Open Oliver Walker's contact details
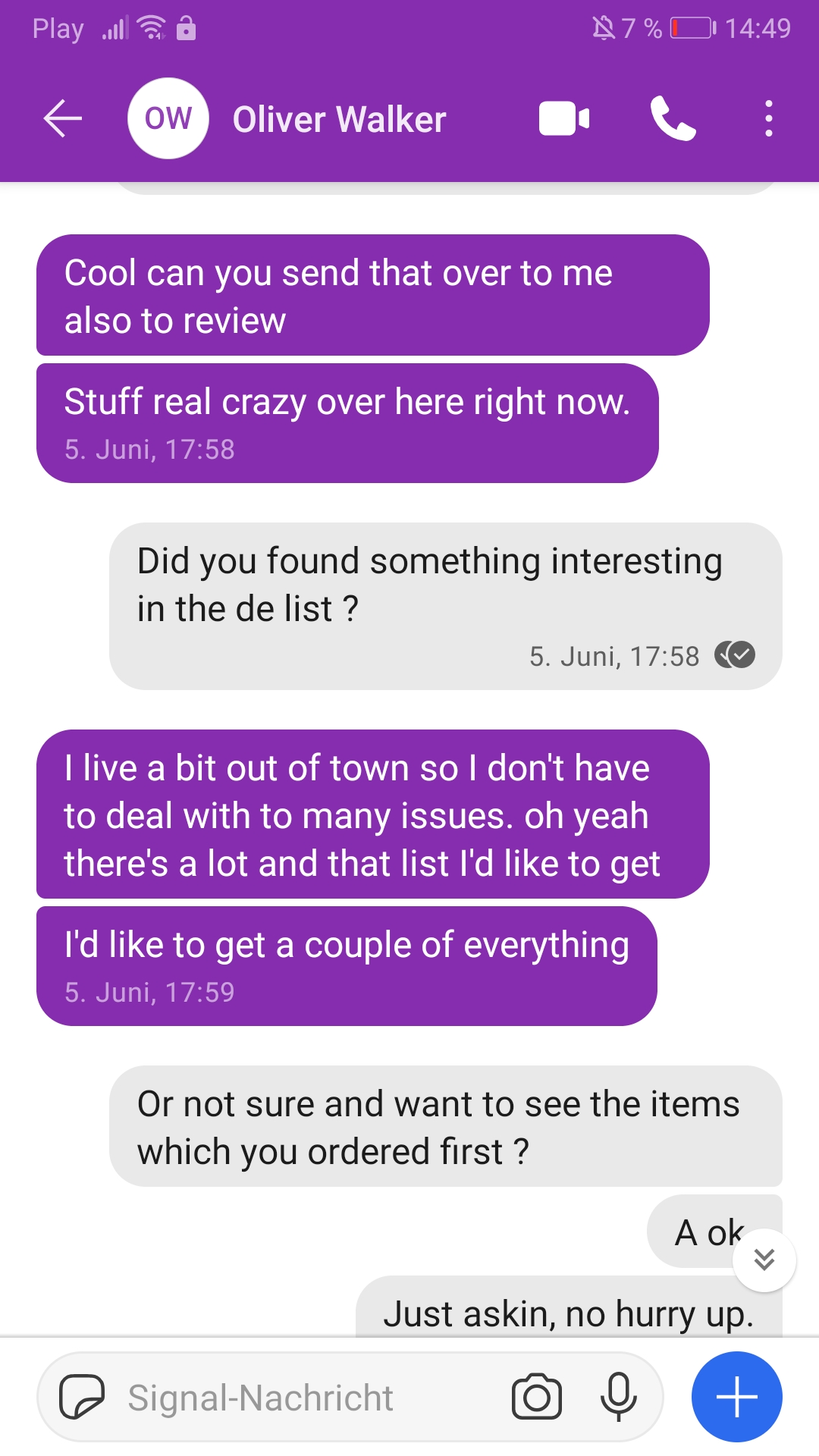 pos(338,120)
